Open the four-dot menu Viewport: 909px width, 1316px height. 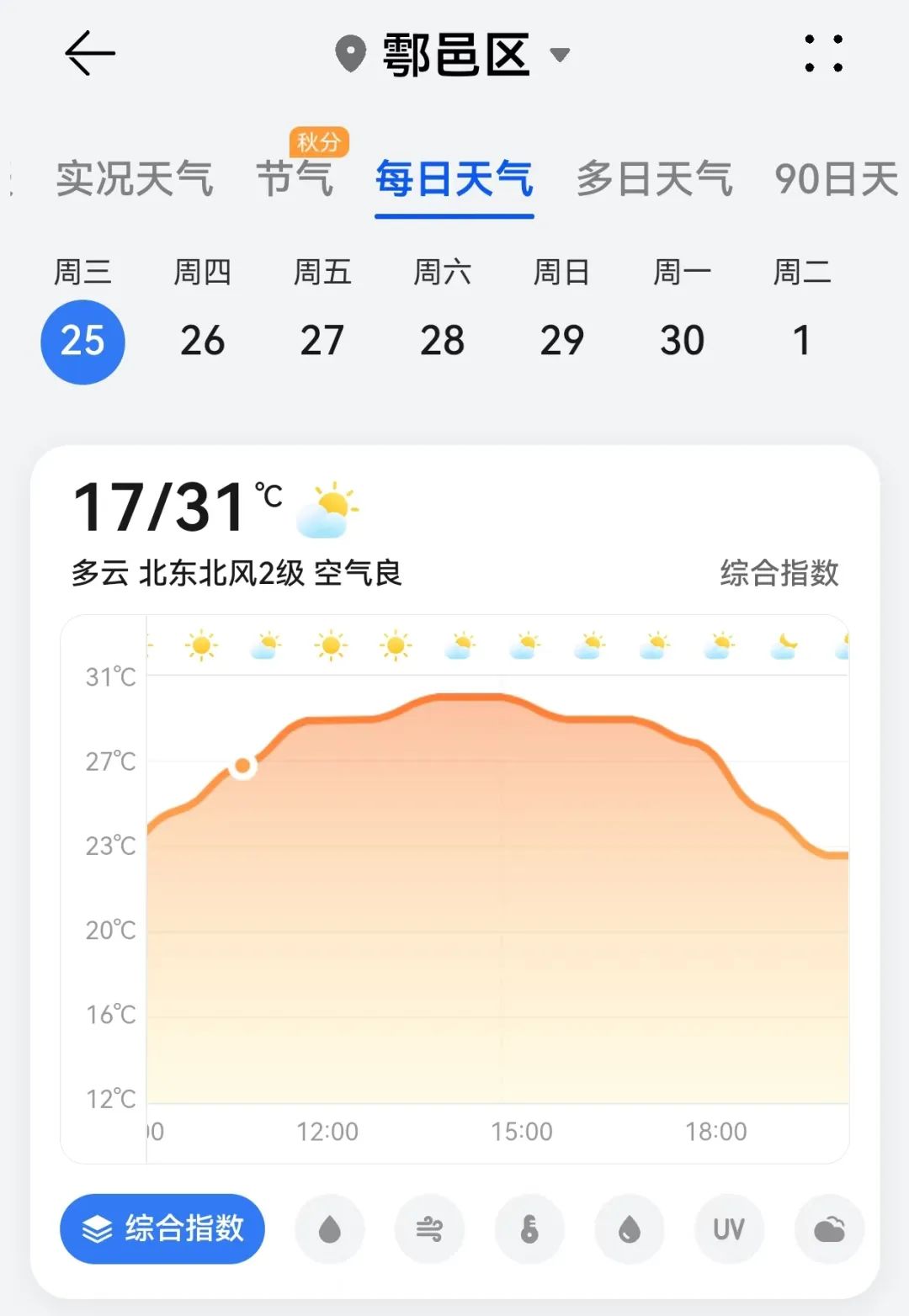coord(823,54)
